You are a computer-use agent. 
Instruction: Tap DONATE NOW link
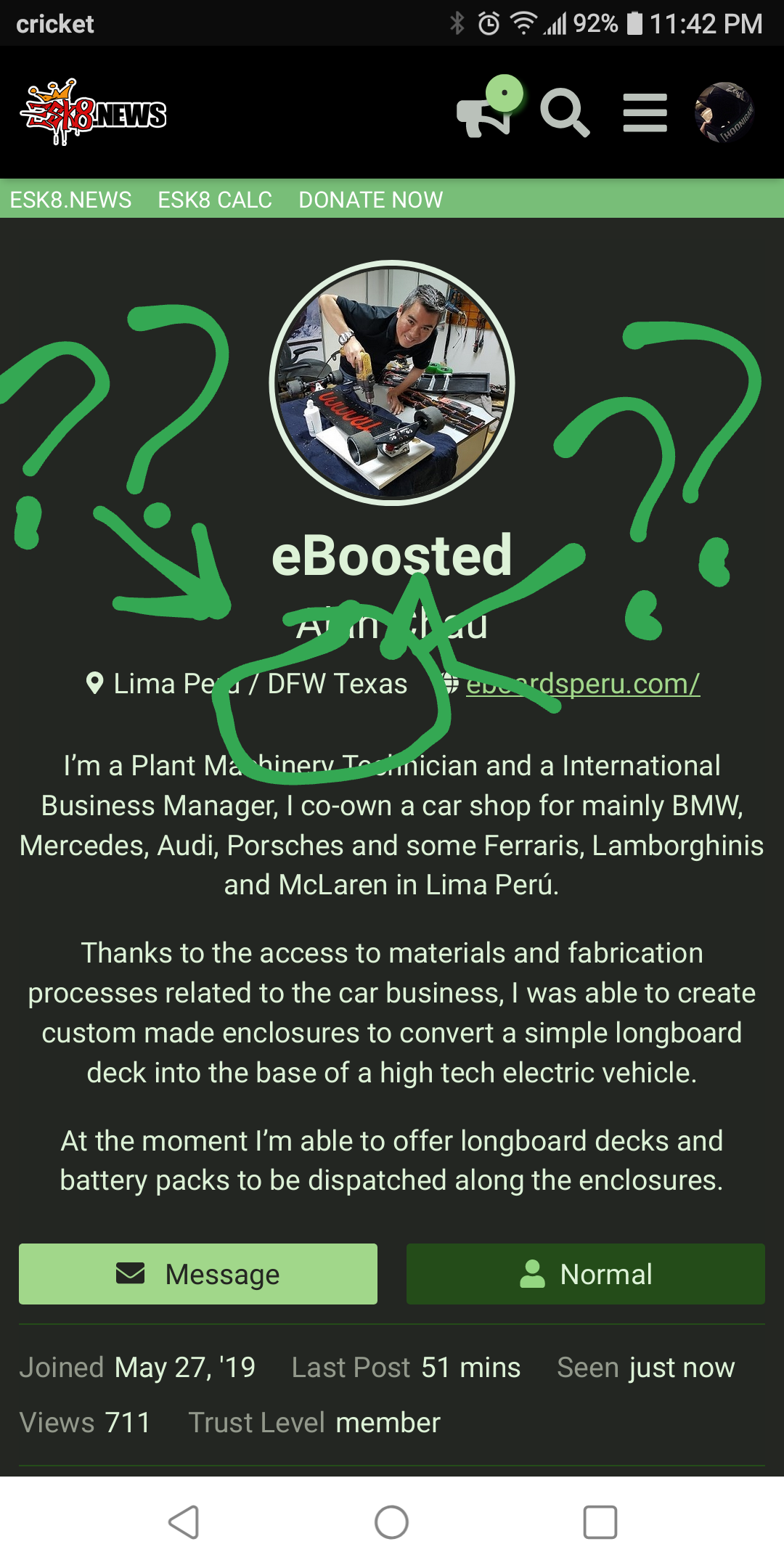[370, 200]
